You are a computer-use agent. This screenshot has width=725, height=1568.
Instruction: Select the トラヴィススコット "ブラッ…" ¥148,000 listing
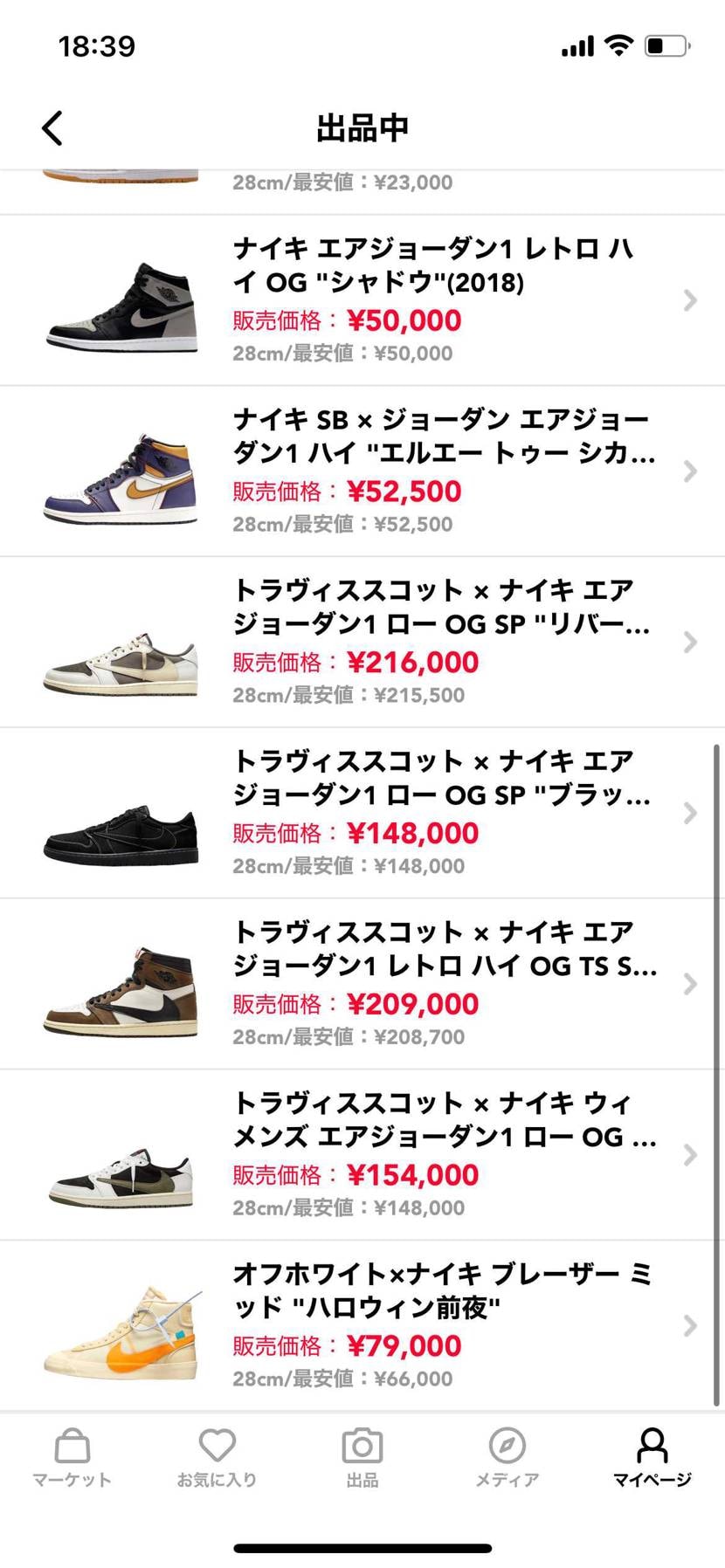pos(362,813)
